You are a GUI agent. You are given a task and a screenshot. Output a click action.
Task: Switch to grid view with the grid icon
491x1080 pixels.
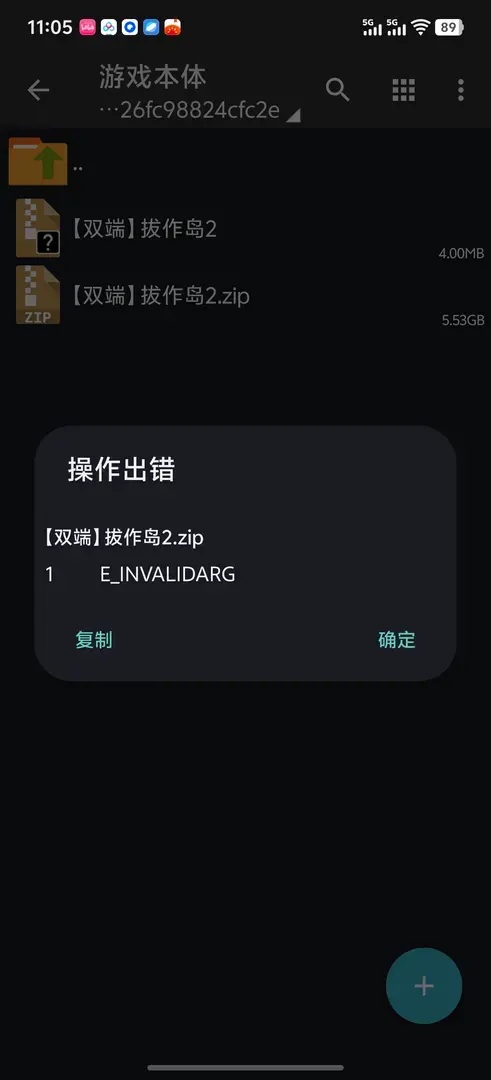point(404,90)
